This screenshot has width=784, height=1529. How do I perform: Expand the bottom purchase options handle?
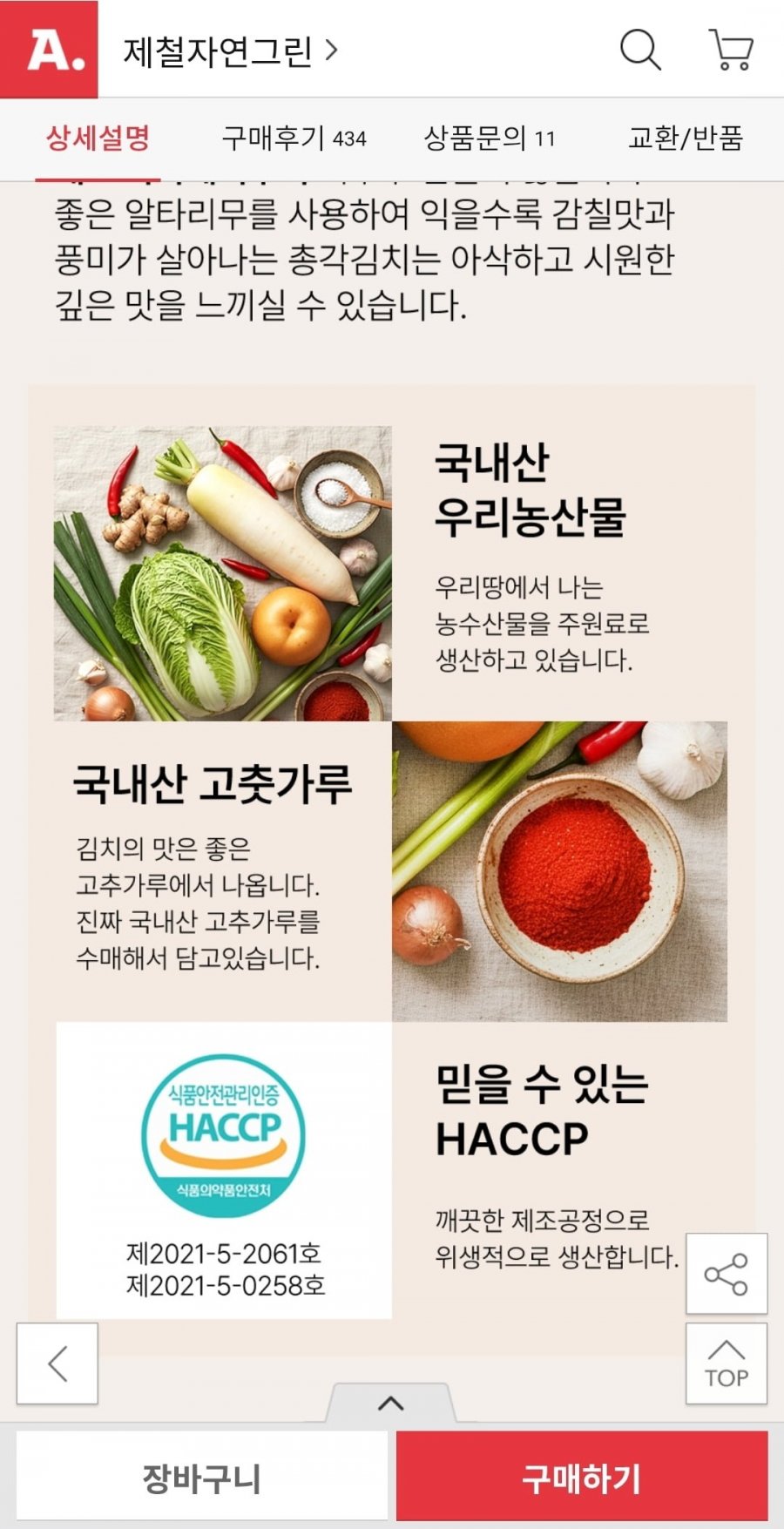(x=391, y=1403)
